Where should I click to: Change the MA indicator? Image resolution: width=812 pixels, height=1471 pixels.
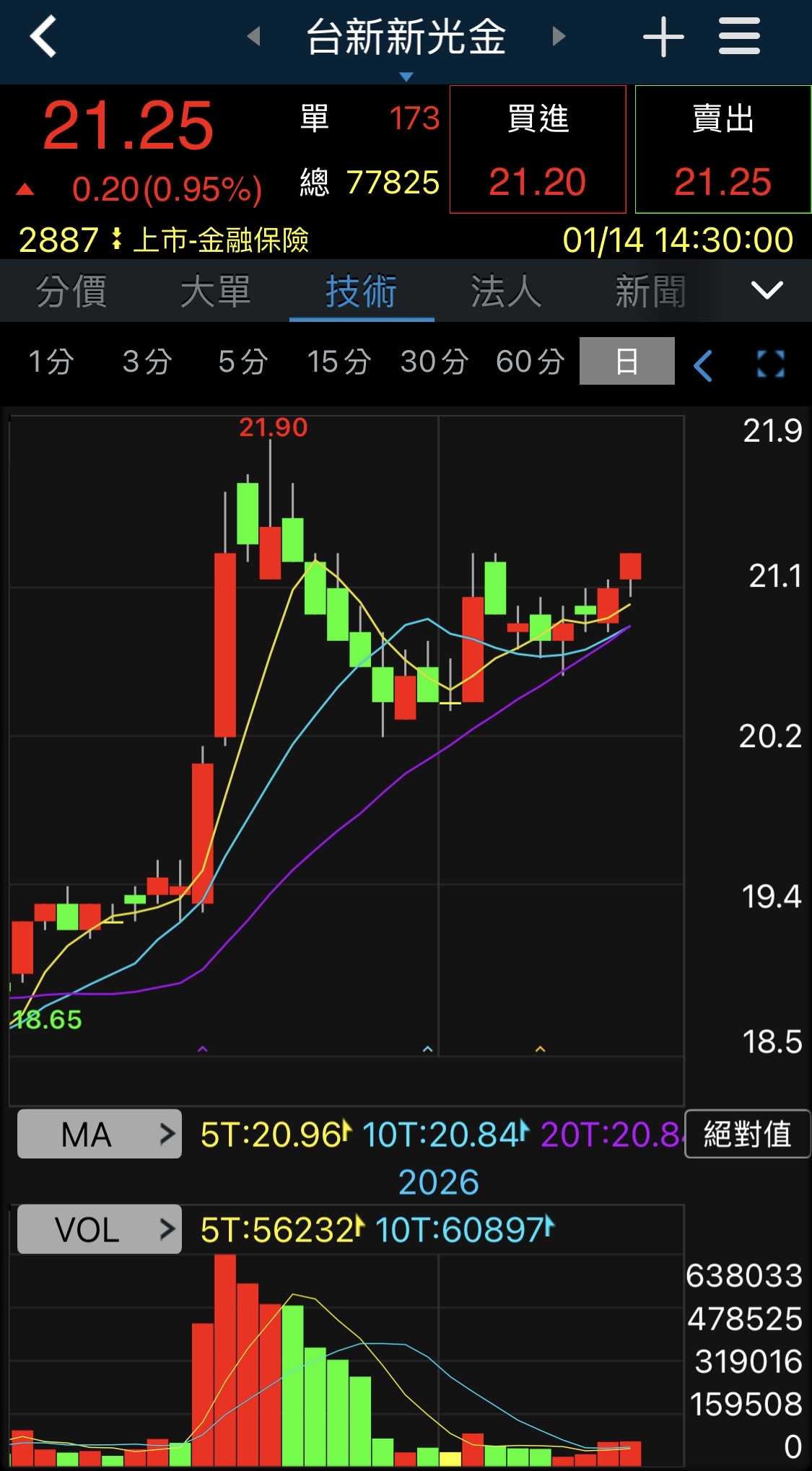click(100, 1134)
